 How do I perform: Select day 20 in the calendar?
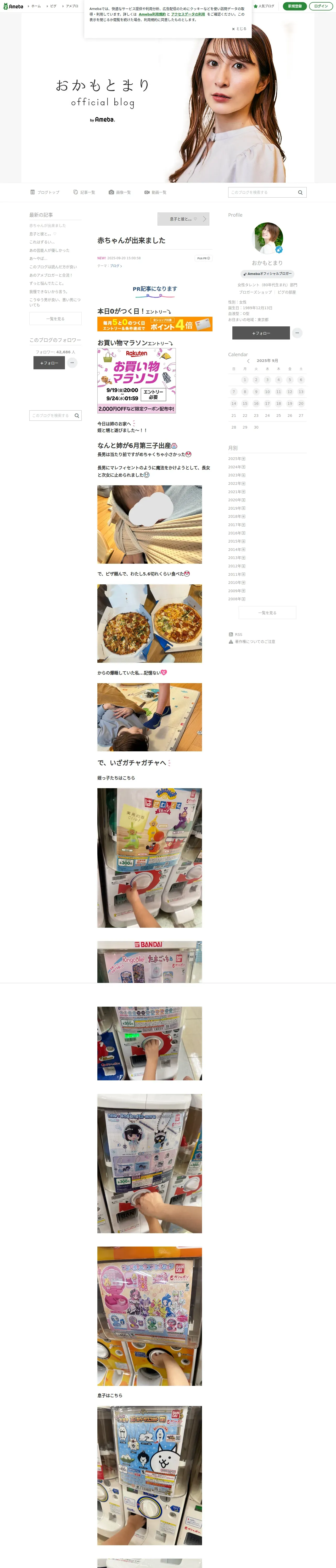click(x=301, y=403)
